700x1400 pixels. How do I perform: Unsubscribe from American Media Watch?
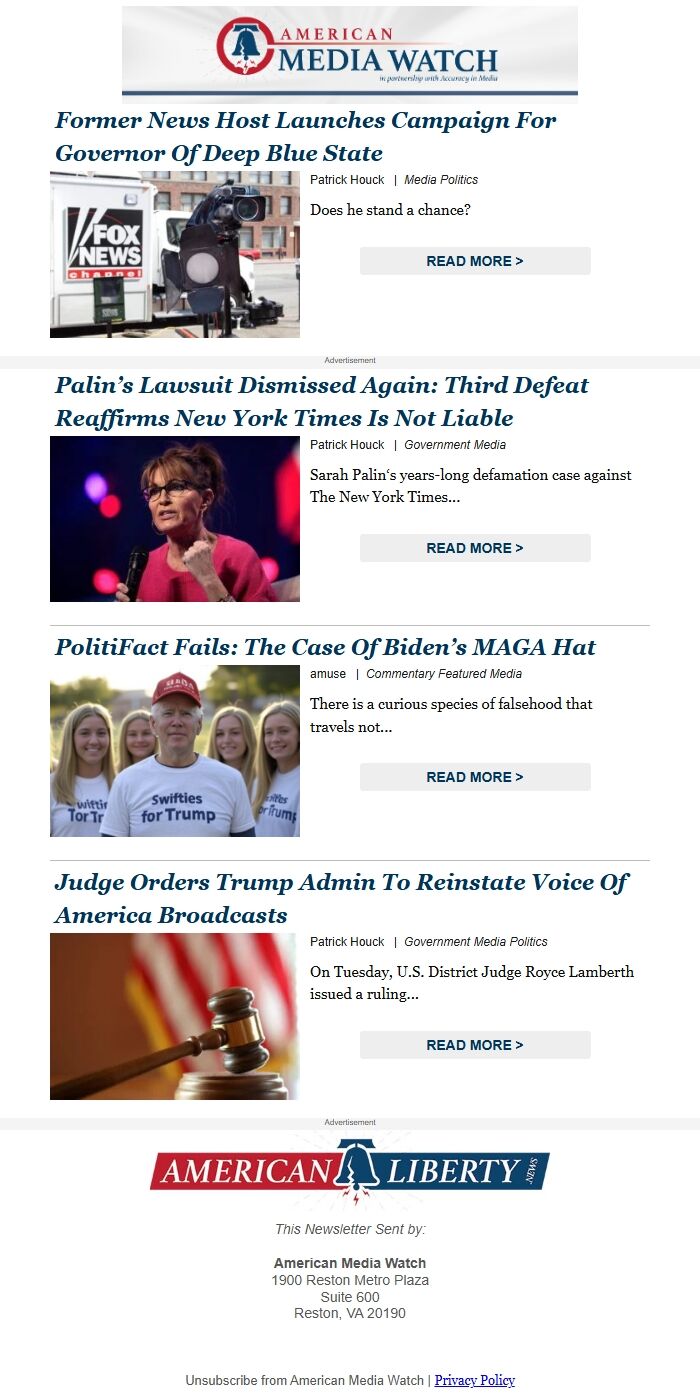[x=304, y=1380]
